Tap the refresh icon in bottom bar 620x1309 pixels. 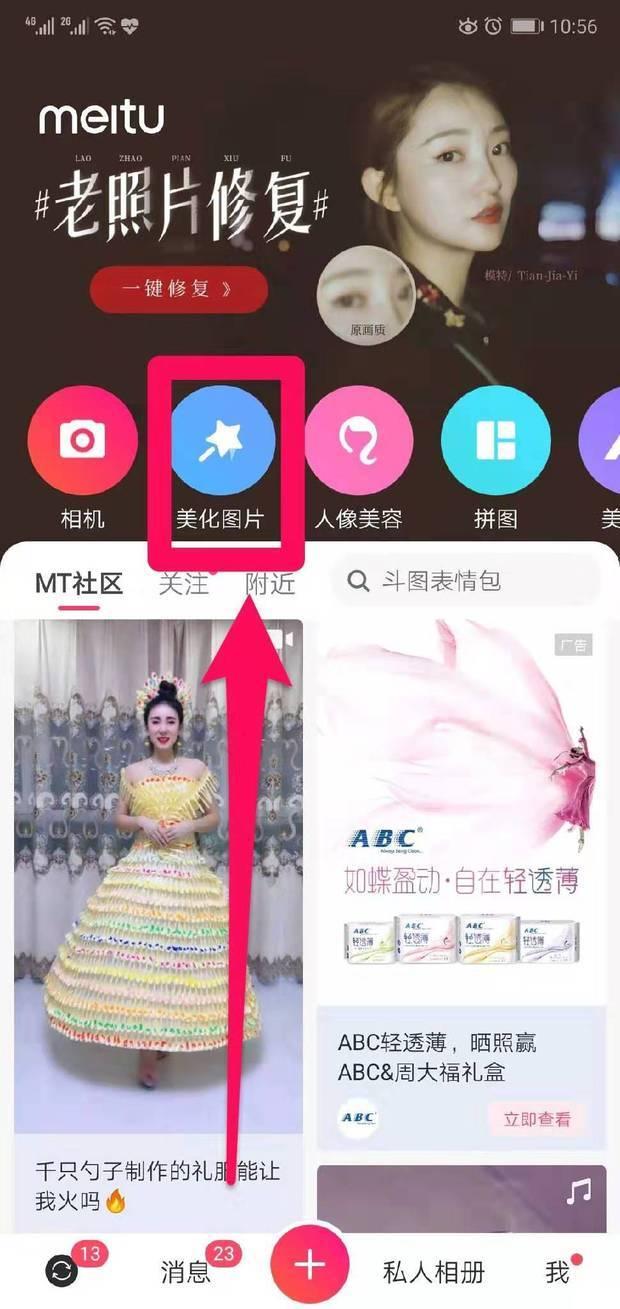[x=62, y=1271]
